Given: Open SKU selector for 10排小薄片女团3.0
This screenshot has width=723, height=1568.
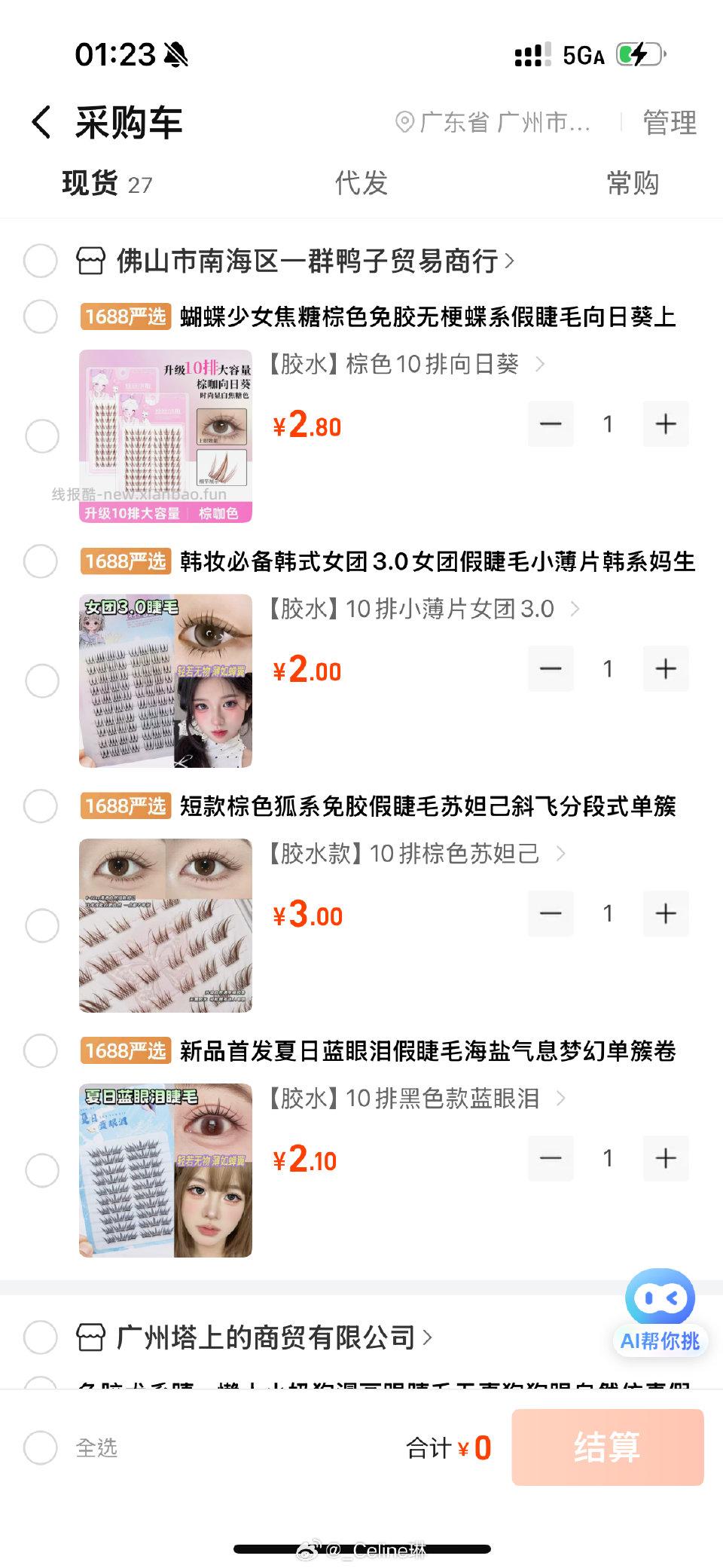Looking at the screenshot, I should pyautogui.click(x=577, y=609).
